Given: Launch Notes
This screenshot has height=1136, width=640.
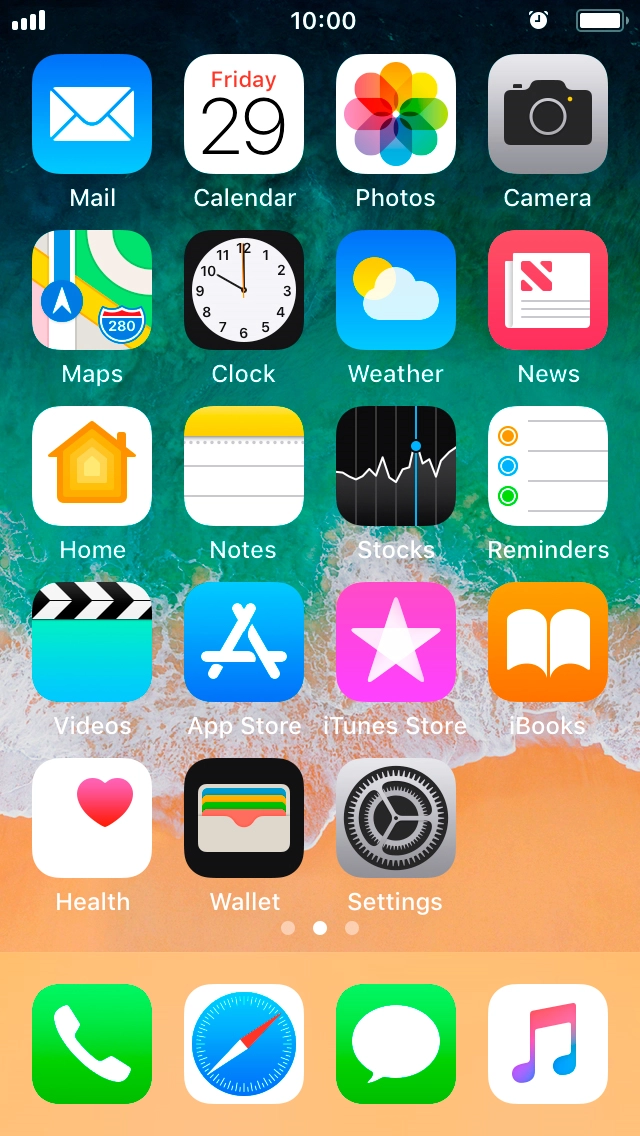Looking at the screenshot, I should [x=244, y=466].
